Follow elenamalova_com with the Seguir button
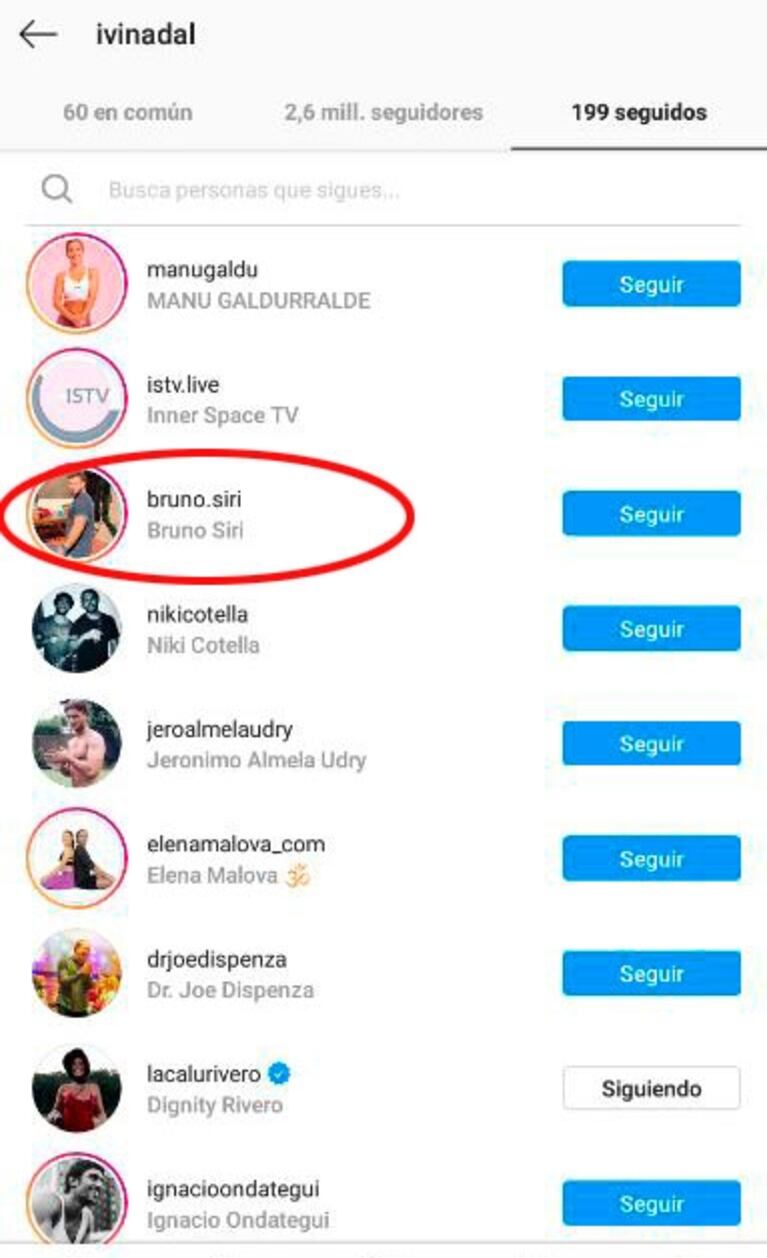Image resolution: width=767 pixels, height=1258 pixels. pyautogui.click(x=651, y=859)
